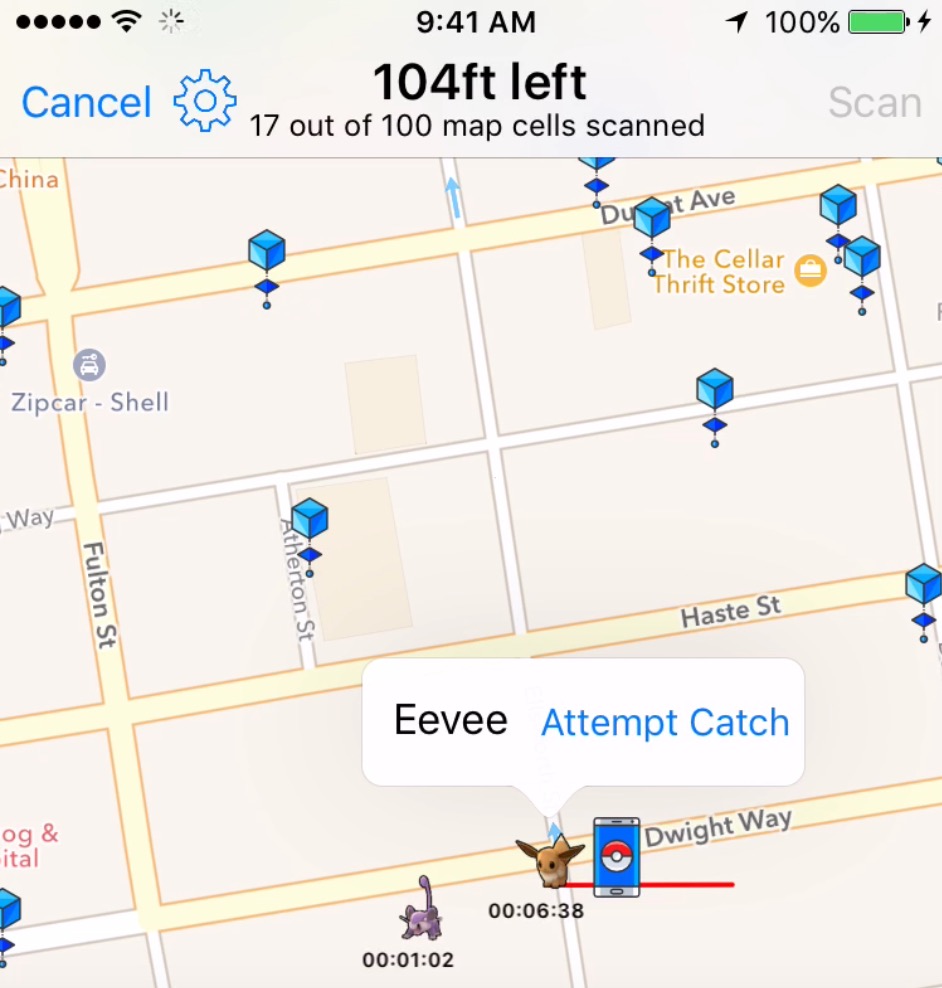Cancel the current scan
Image resolution: width=942 pixels, height=988 pixels.
[86, 103]
